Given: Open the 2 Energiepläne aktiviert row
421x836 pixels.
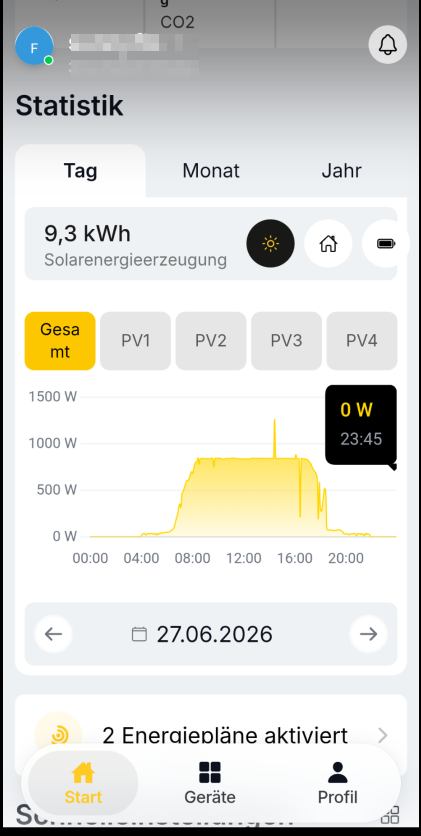Looking at the screenshot, I should pyautogui.click(x=211, y=735).
